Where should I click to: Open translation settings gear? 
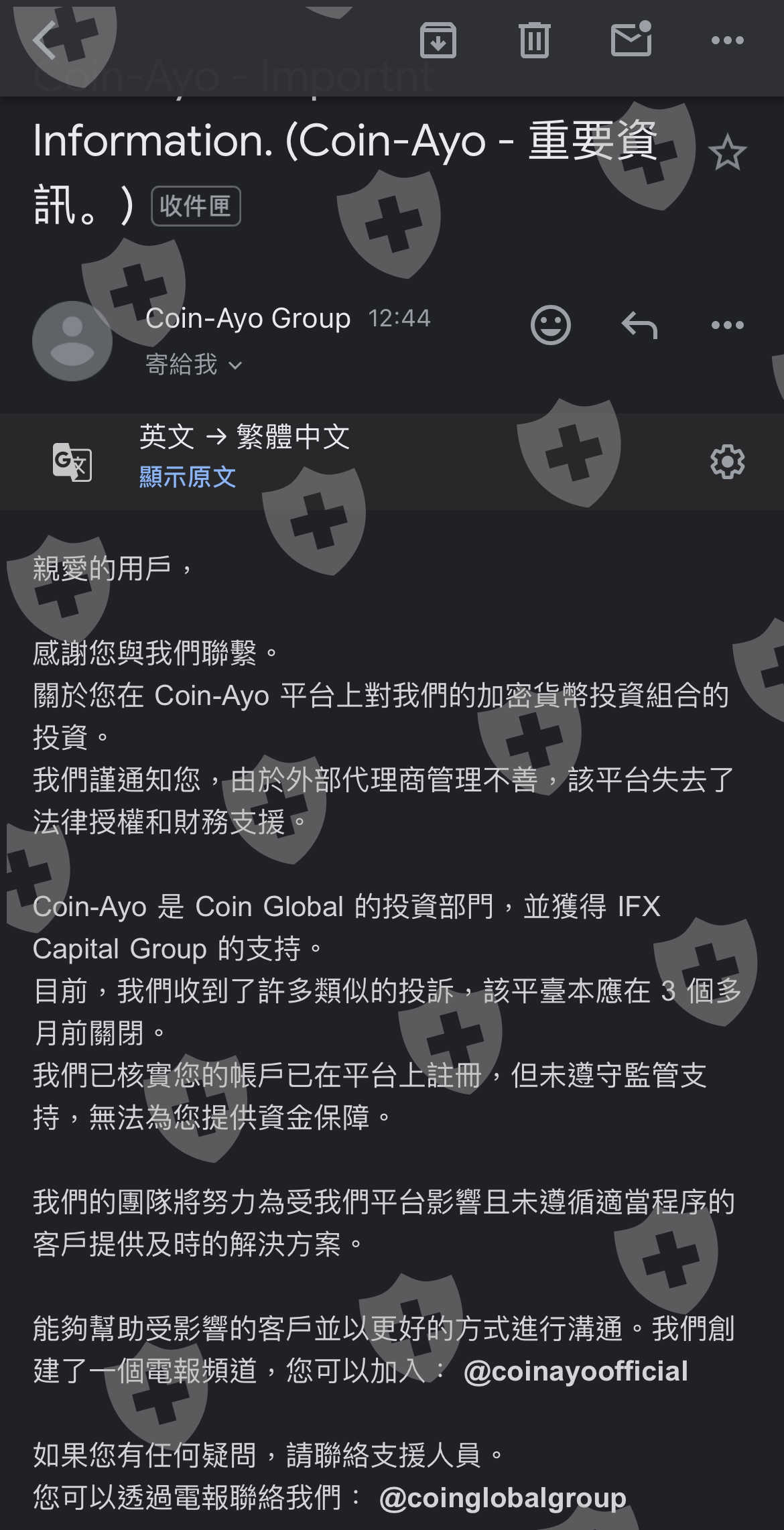(727, 461)
